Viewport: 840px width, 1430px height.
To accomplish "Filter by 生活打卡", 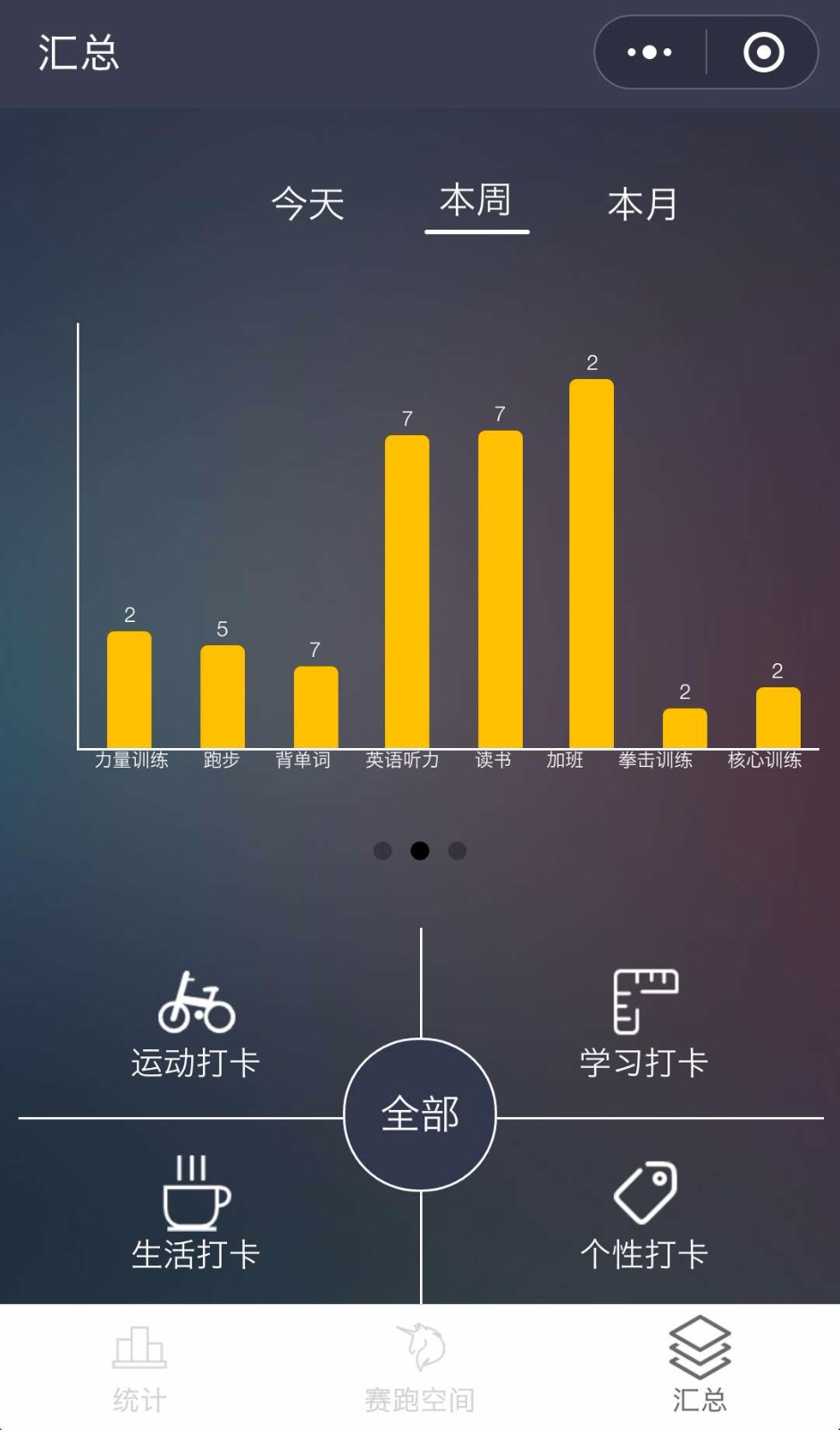I will 196,1214.
